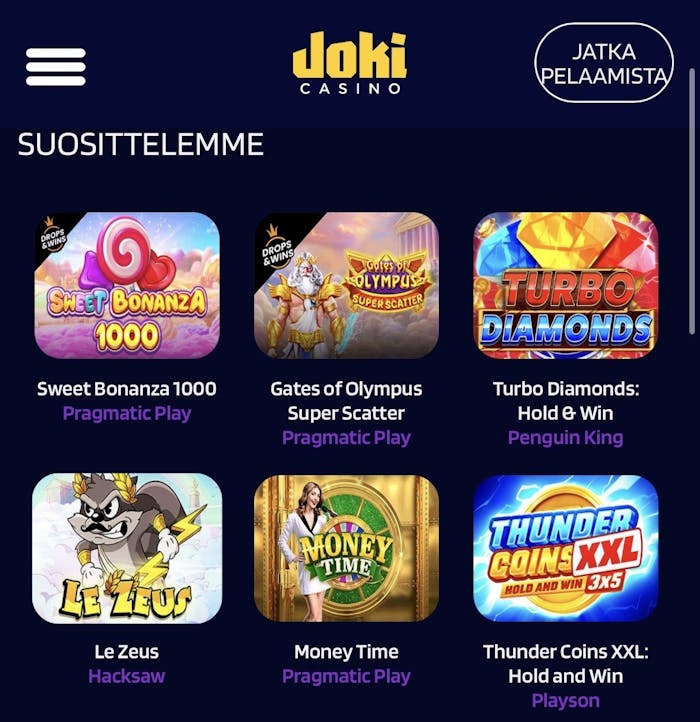Play the Le Zeus game
Image resolution: width=700 pixels, height=722 pixels.
(x=127, y=548)
